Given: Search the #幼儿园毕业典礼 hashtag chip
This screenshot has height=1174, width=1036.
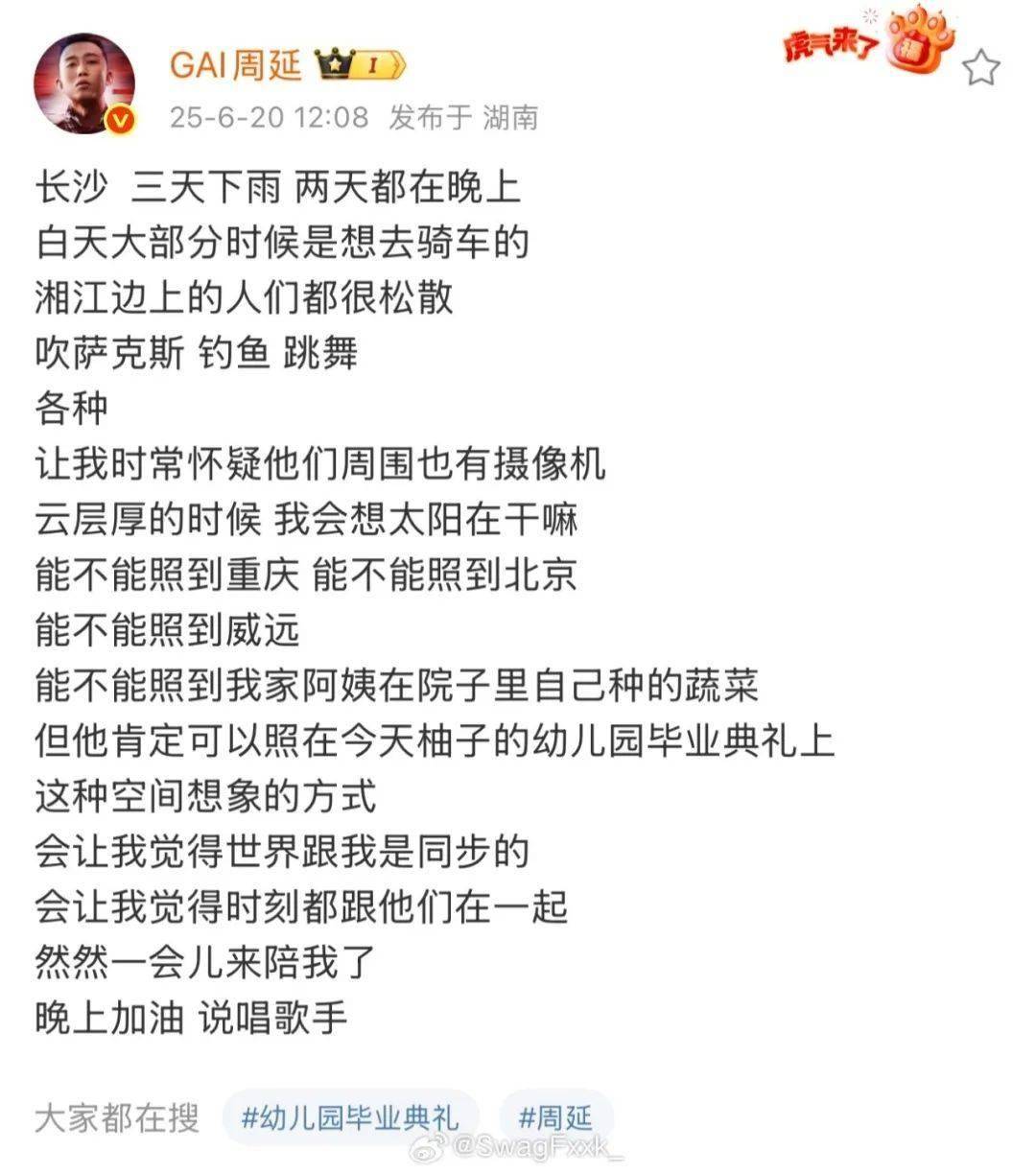Looking at the screenshot, I should click(350, 1118).
